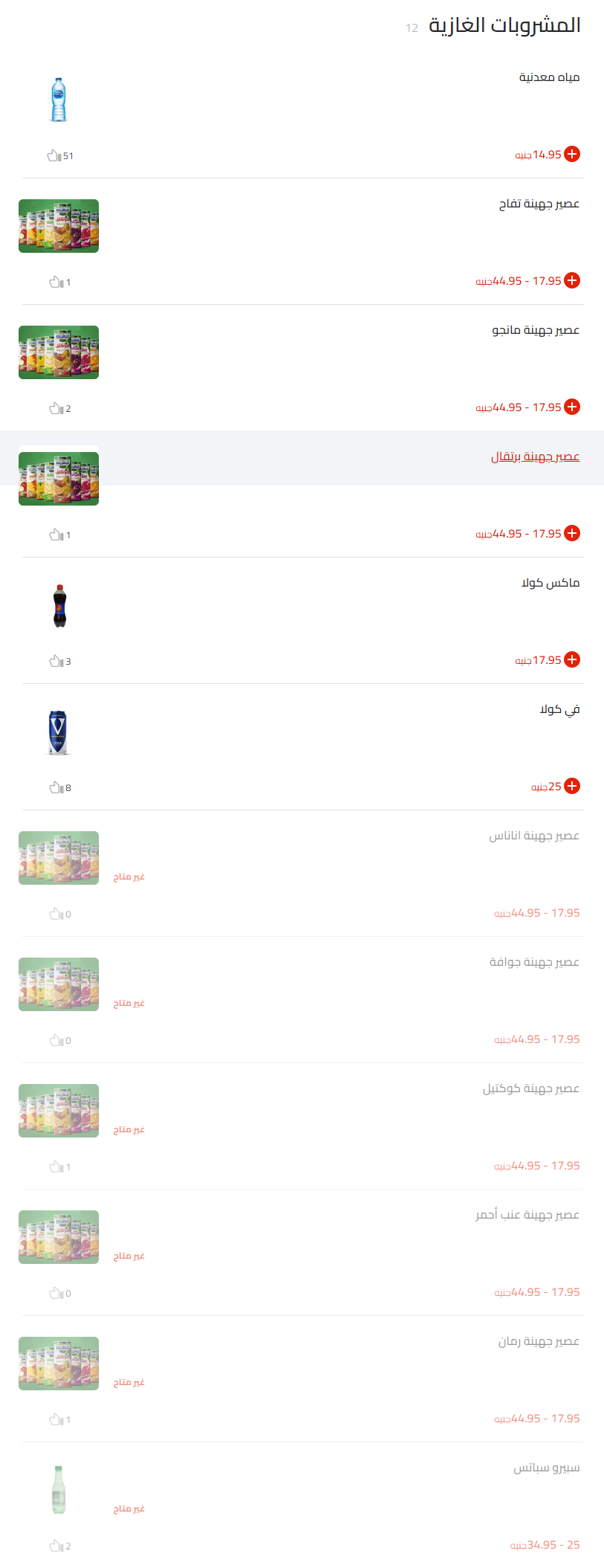Click thumbs-up for عصير جهينة رمان

[55, 1419]
